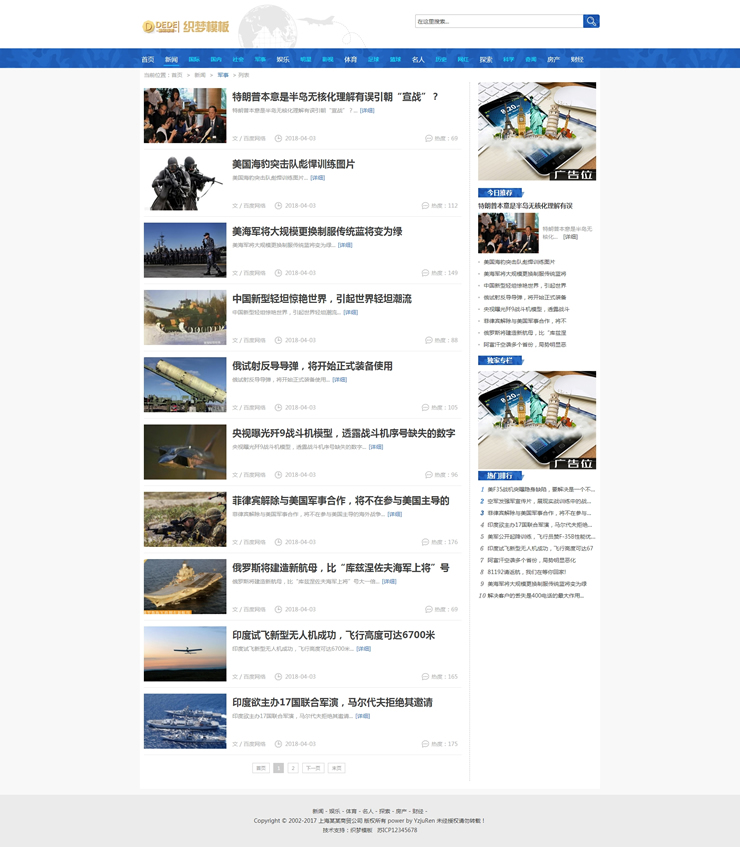Open 中国新型轻坦惊艳世界 article

coord(321,298)
